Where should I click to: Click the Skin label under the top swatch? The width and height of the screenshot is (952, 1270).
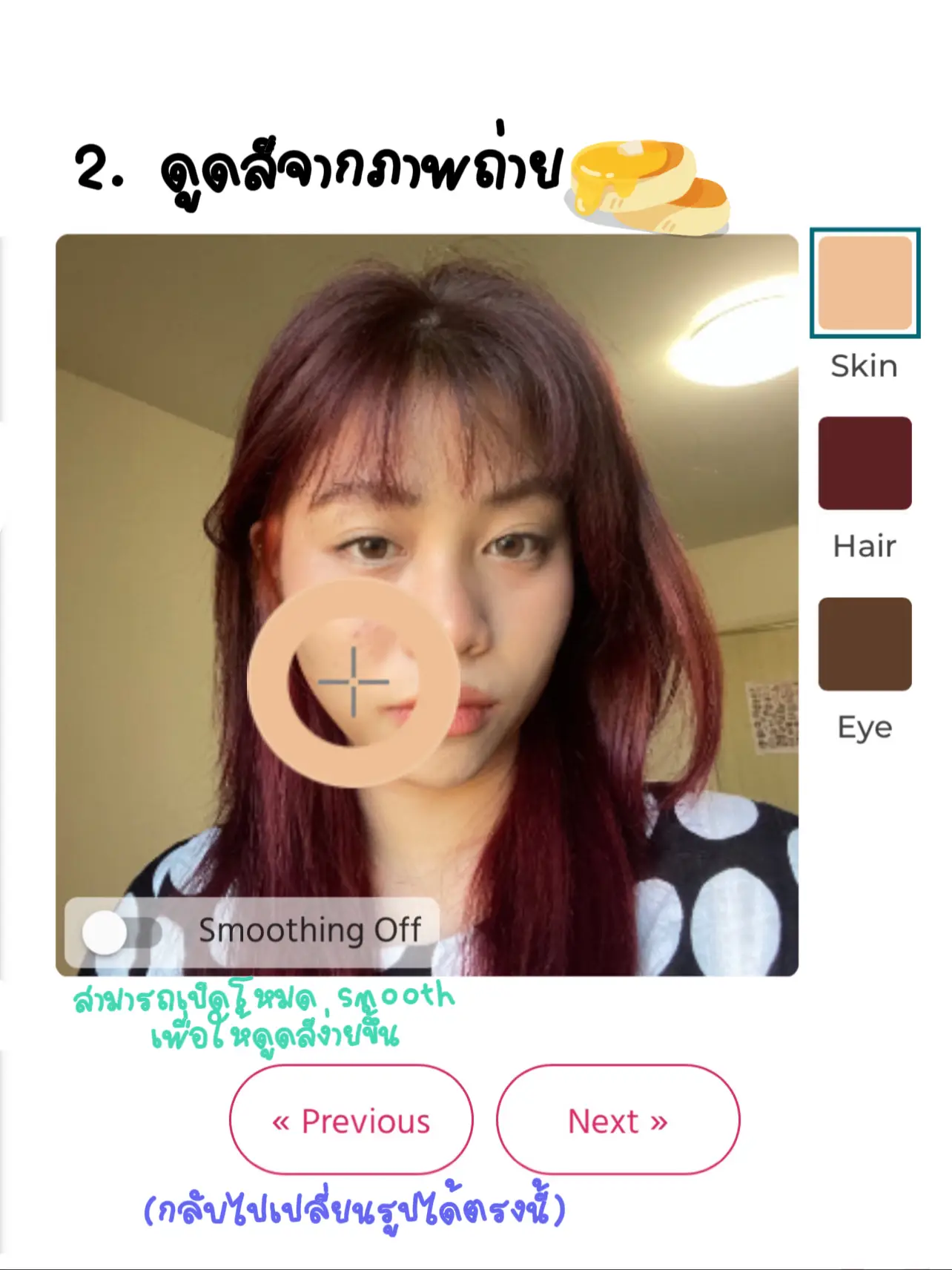863,365
